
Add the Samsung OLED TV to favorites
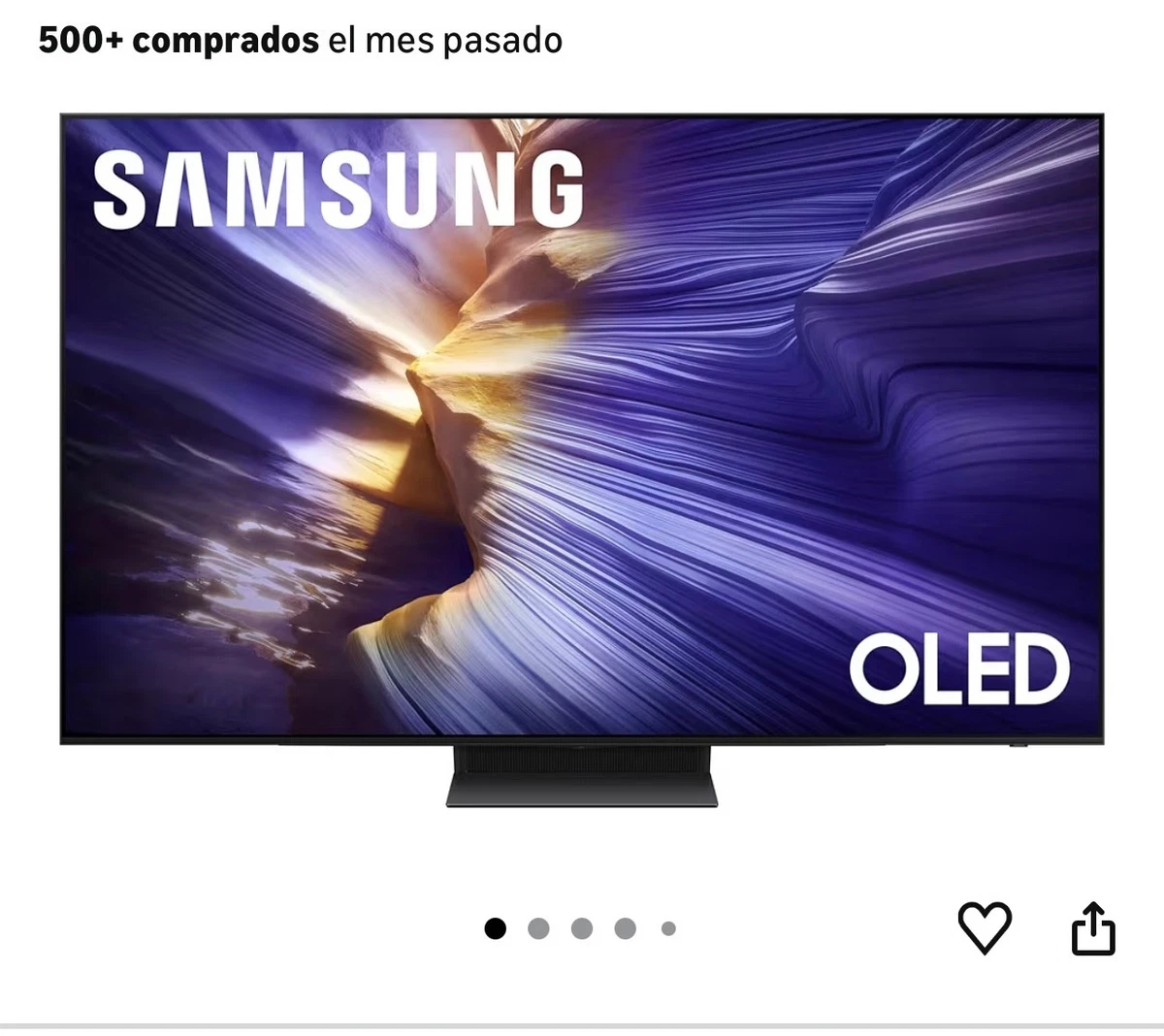coord(985,927)
